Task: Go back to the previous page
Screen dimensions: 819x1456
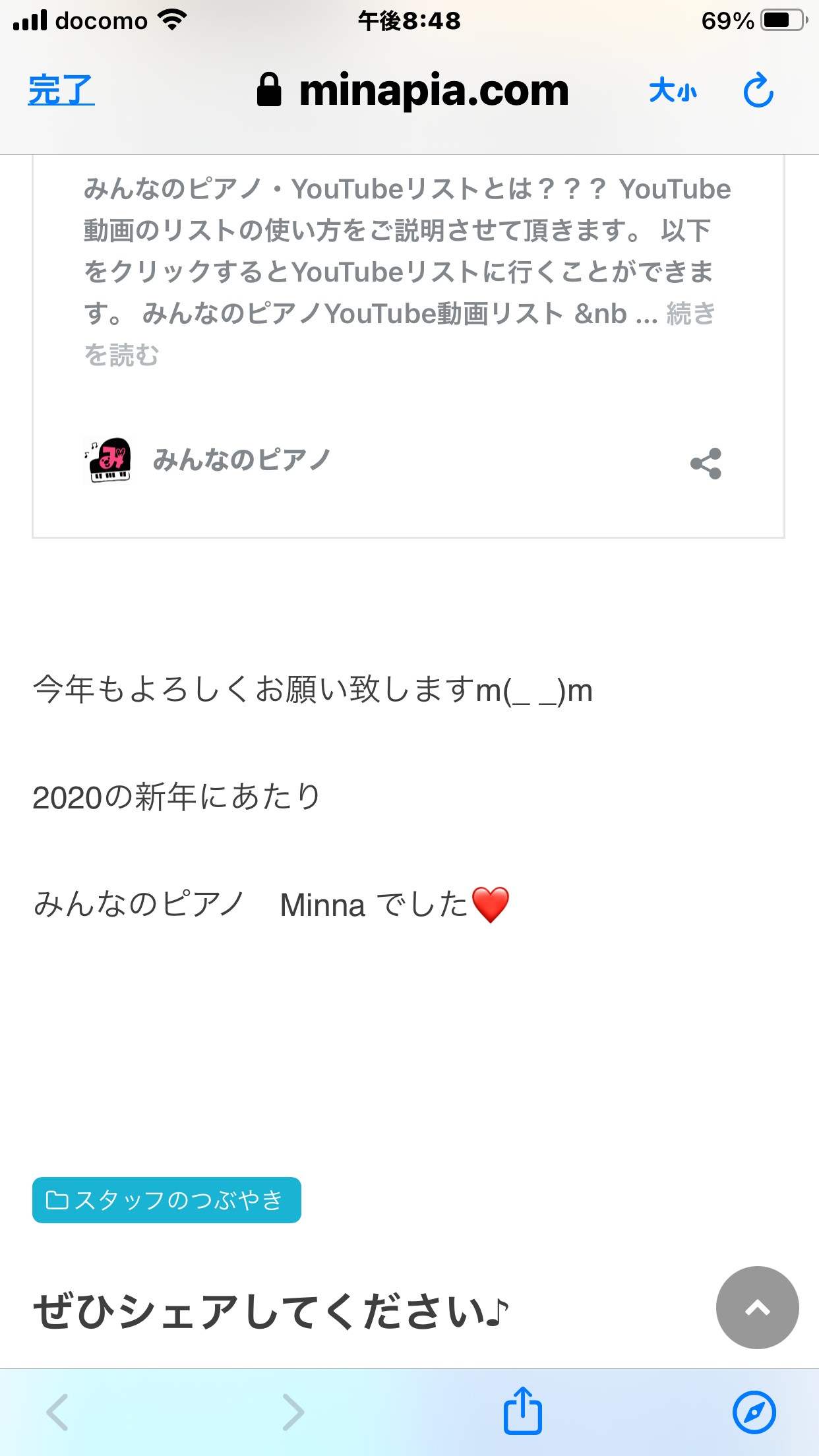Action: [x=57, y=1412]
